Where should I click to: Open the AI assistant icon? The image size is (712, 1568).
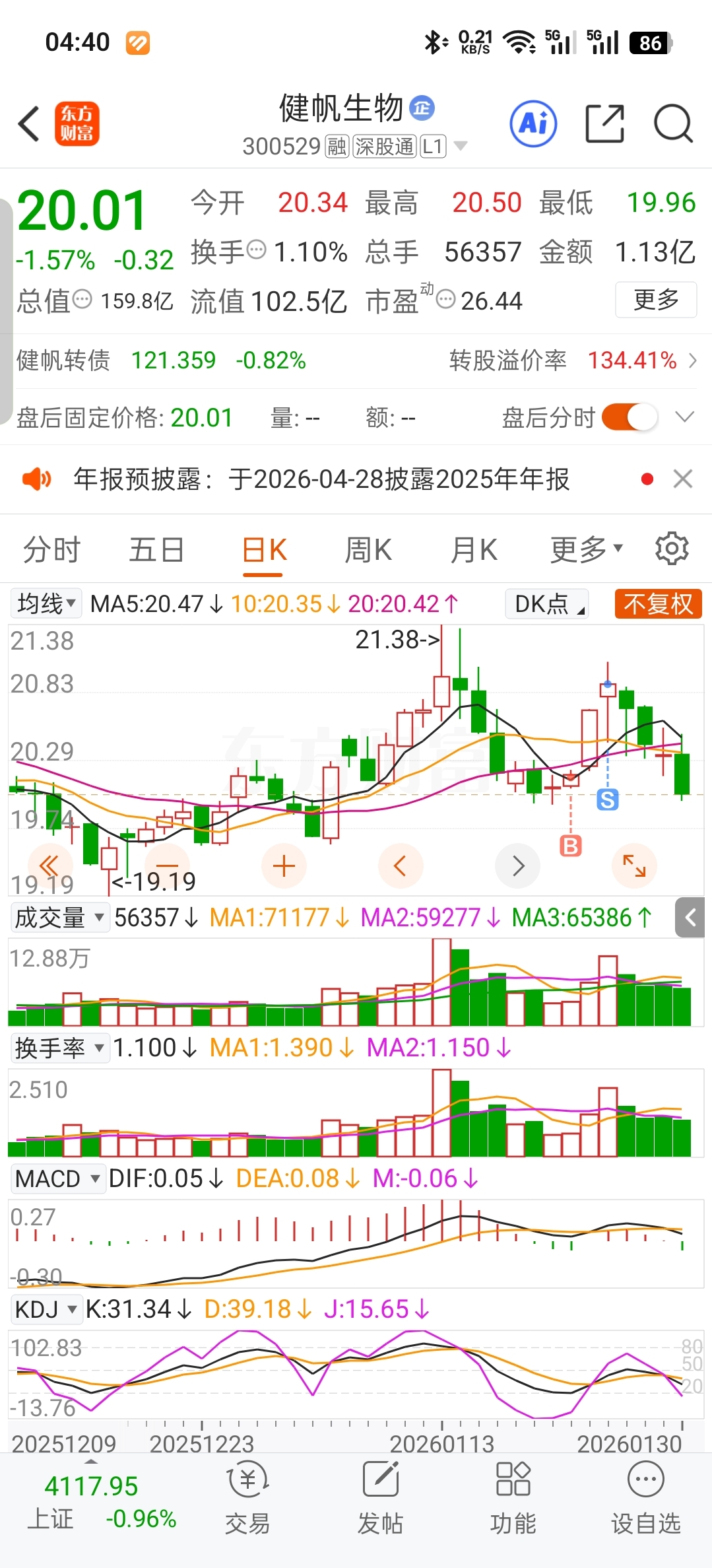click(x=533, y=123)
